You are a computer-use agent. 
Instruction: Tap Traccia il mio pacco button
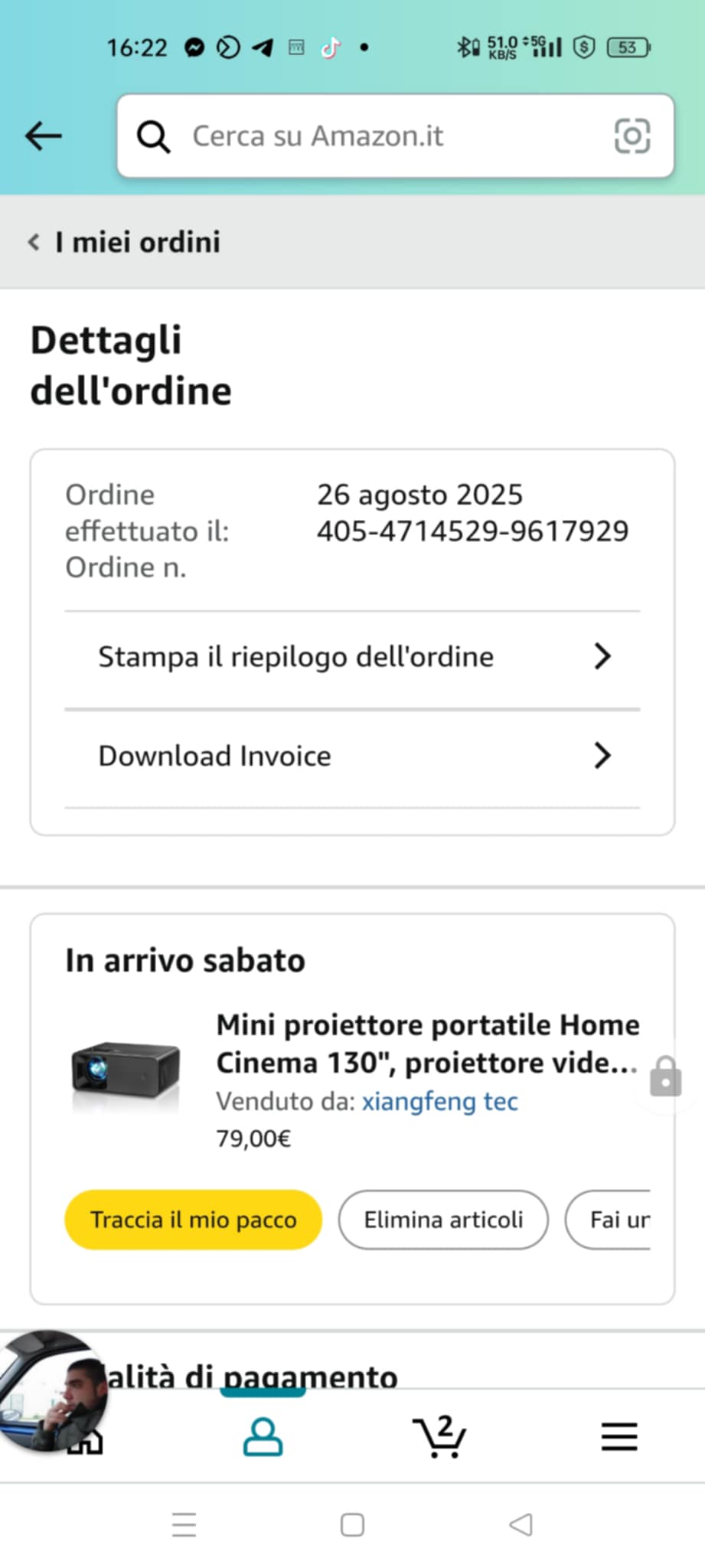coord(193,1220)
